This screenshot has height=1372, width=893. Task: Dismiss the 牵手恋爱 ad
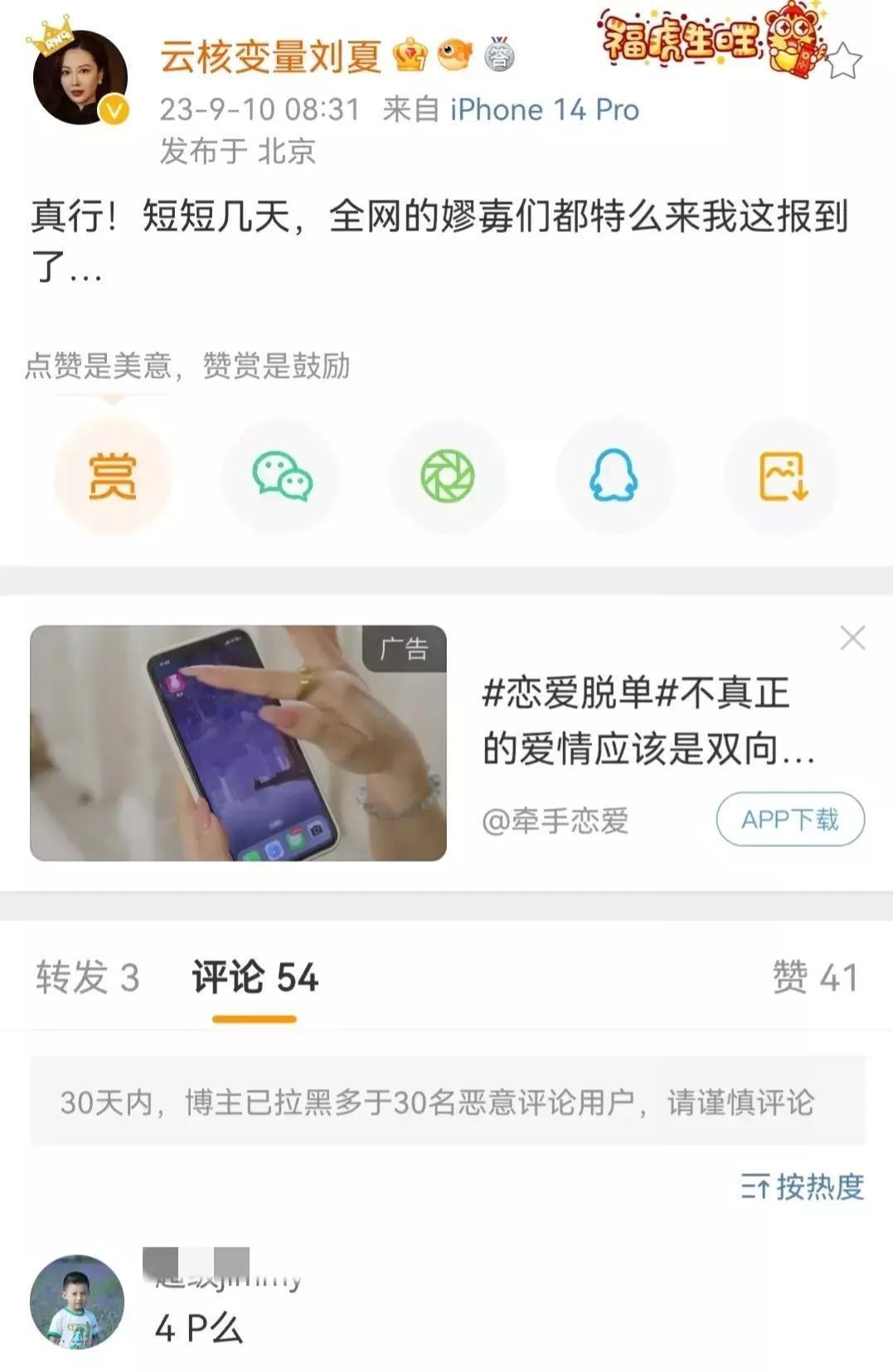852,638
